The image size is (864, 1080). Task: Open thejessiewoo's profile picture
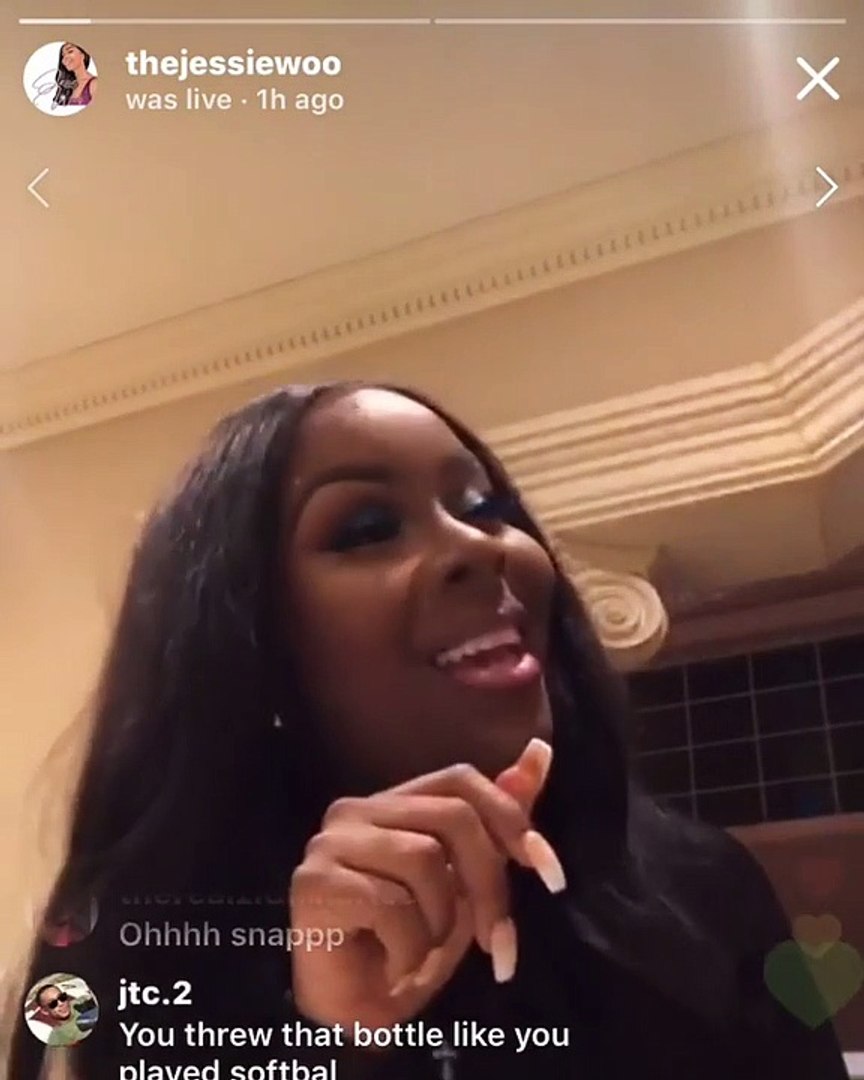[60, 79]
